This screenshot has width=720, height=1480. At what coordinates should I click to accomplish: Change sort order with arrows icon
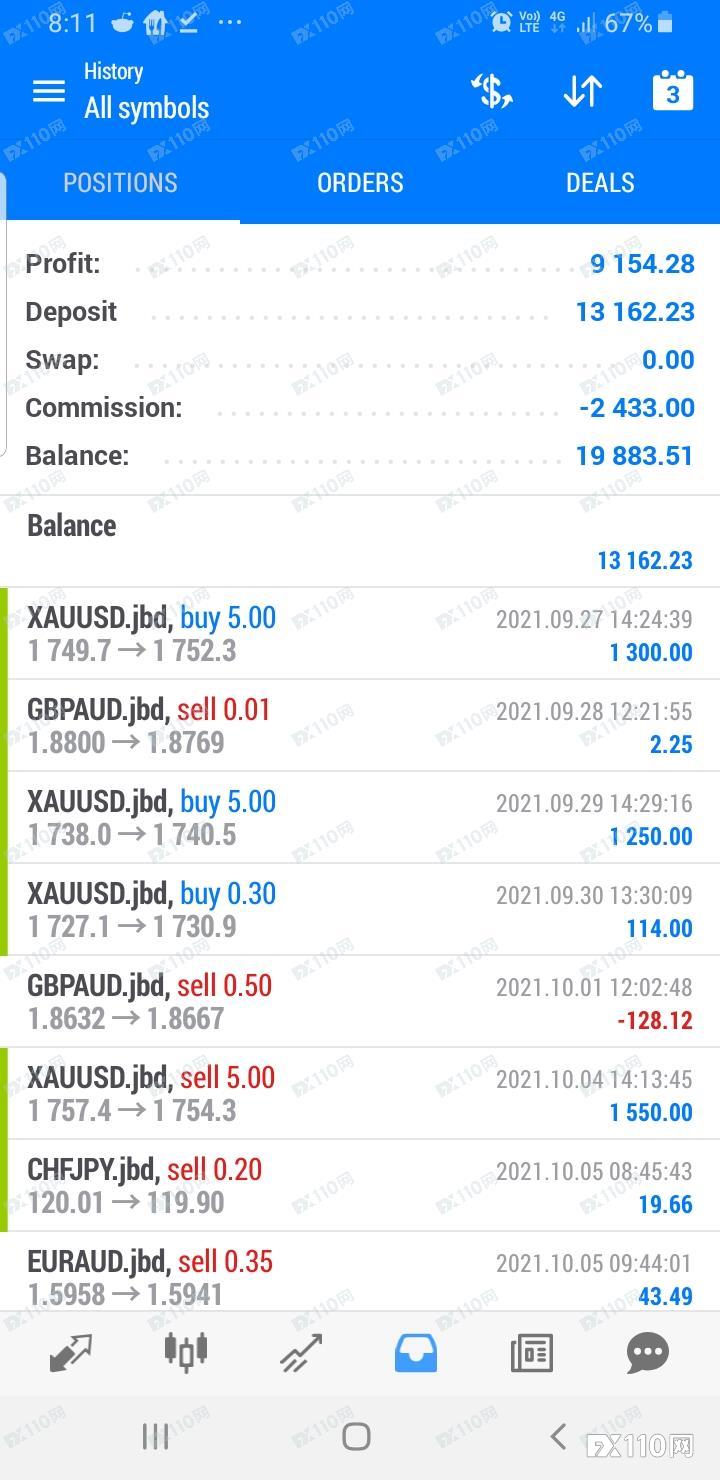(582, 92)
